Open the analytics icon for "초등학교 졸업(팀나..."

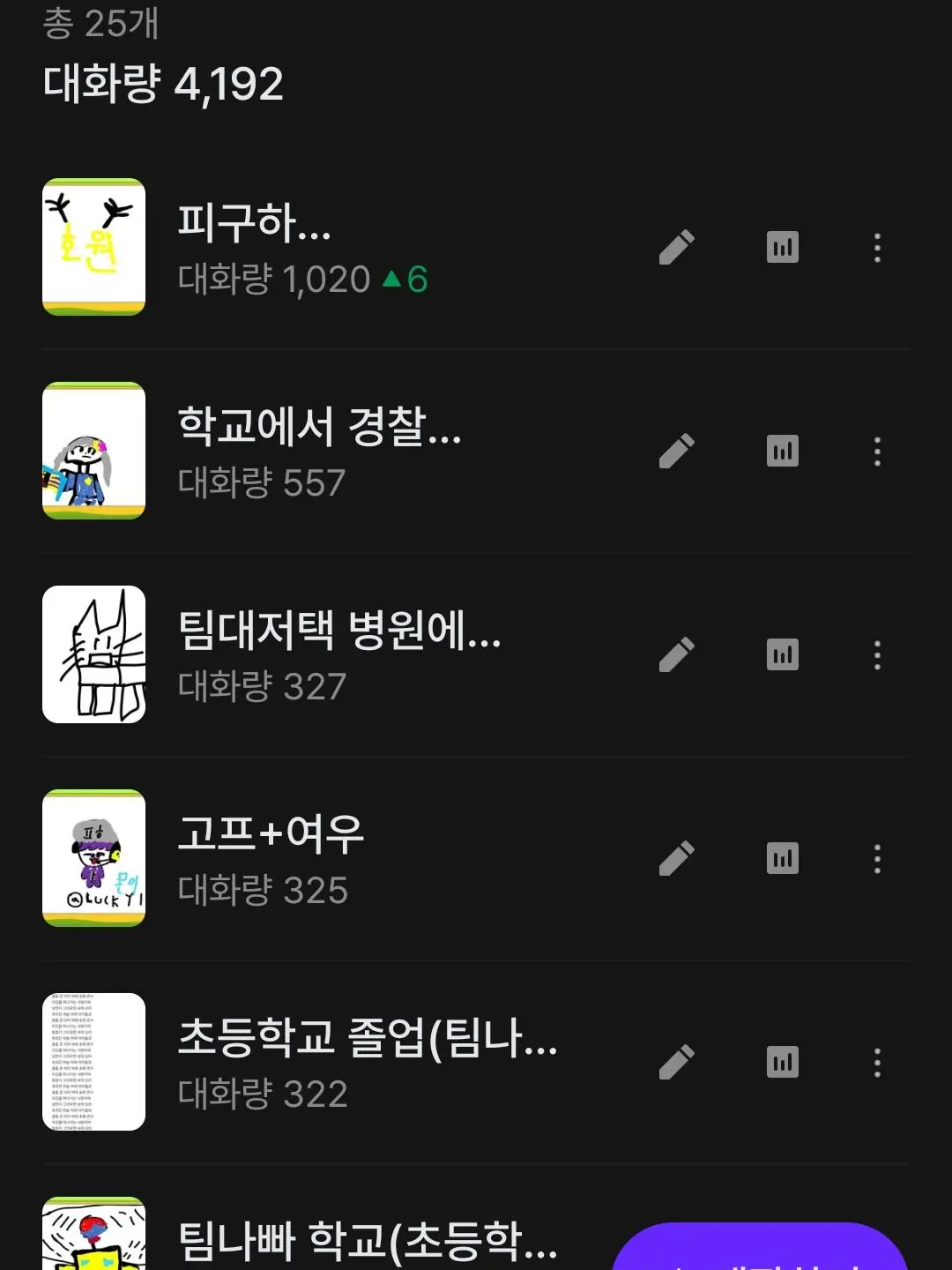[782, 1061]
